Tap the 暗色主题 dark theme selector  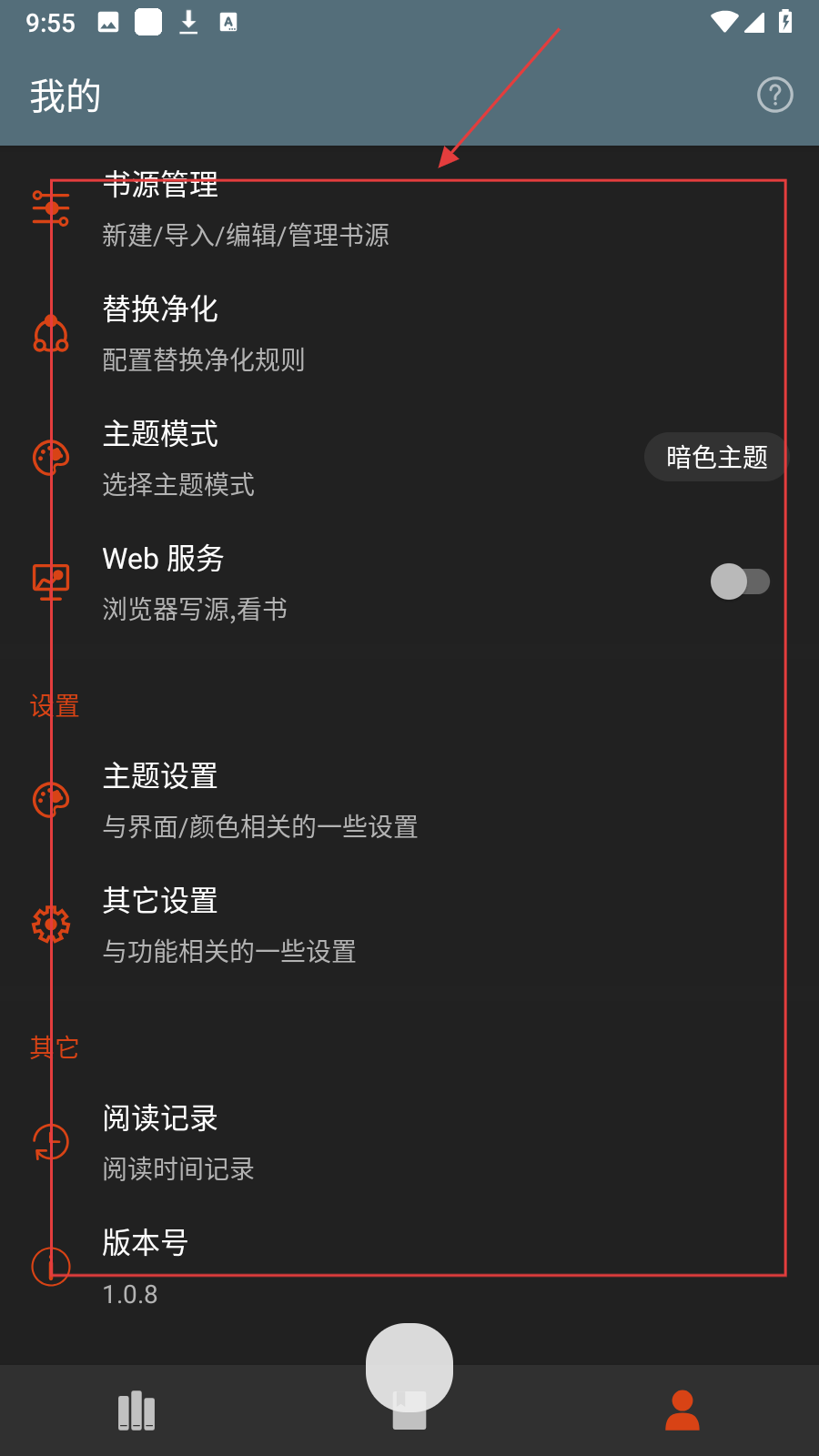715,457
